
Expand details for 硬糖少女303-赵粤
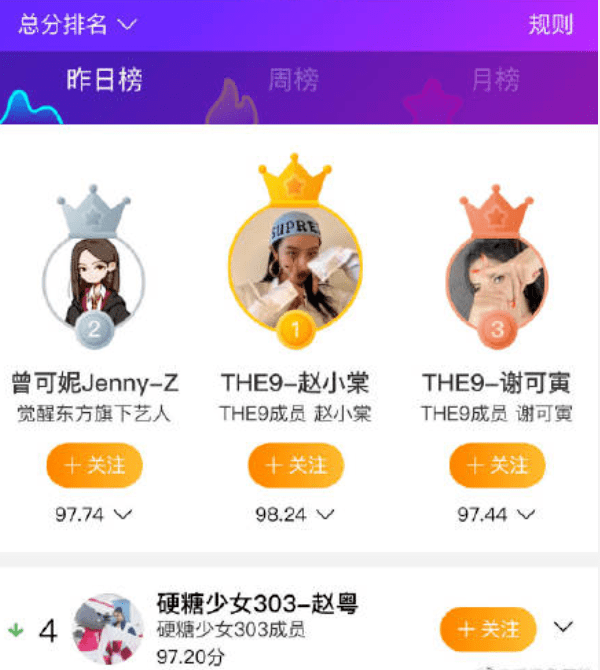[x=564, y=627]
